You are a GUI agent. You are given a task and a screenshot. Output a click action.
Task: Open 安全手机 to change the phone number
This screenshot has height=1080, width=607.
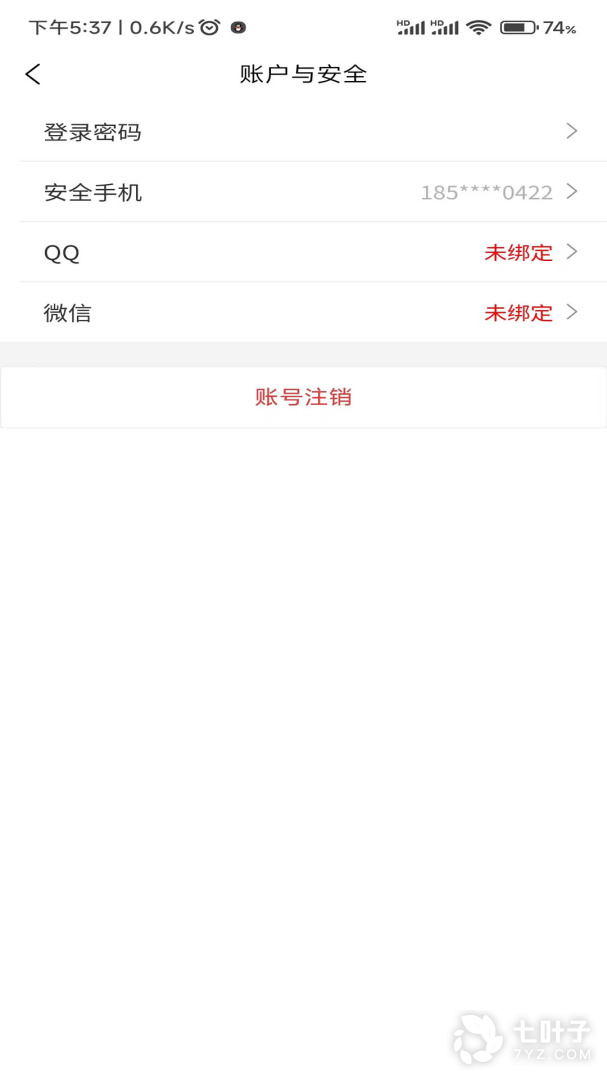point(303,192)
